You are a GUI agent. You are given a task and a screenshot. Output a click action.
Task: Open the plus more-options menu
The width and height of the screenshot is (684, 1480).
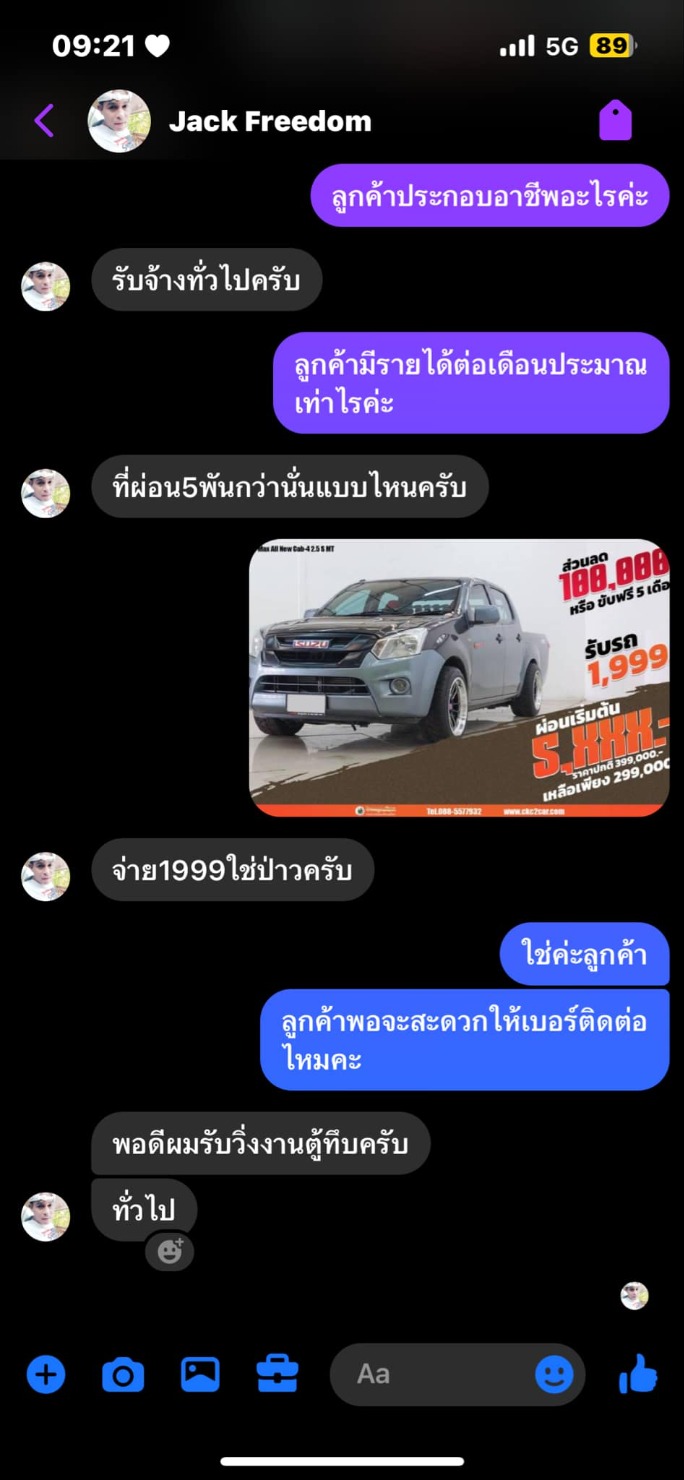coord(45,1374)
